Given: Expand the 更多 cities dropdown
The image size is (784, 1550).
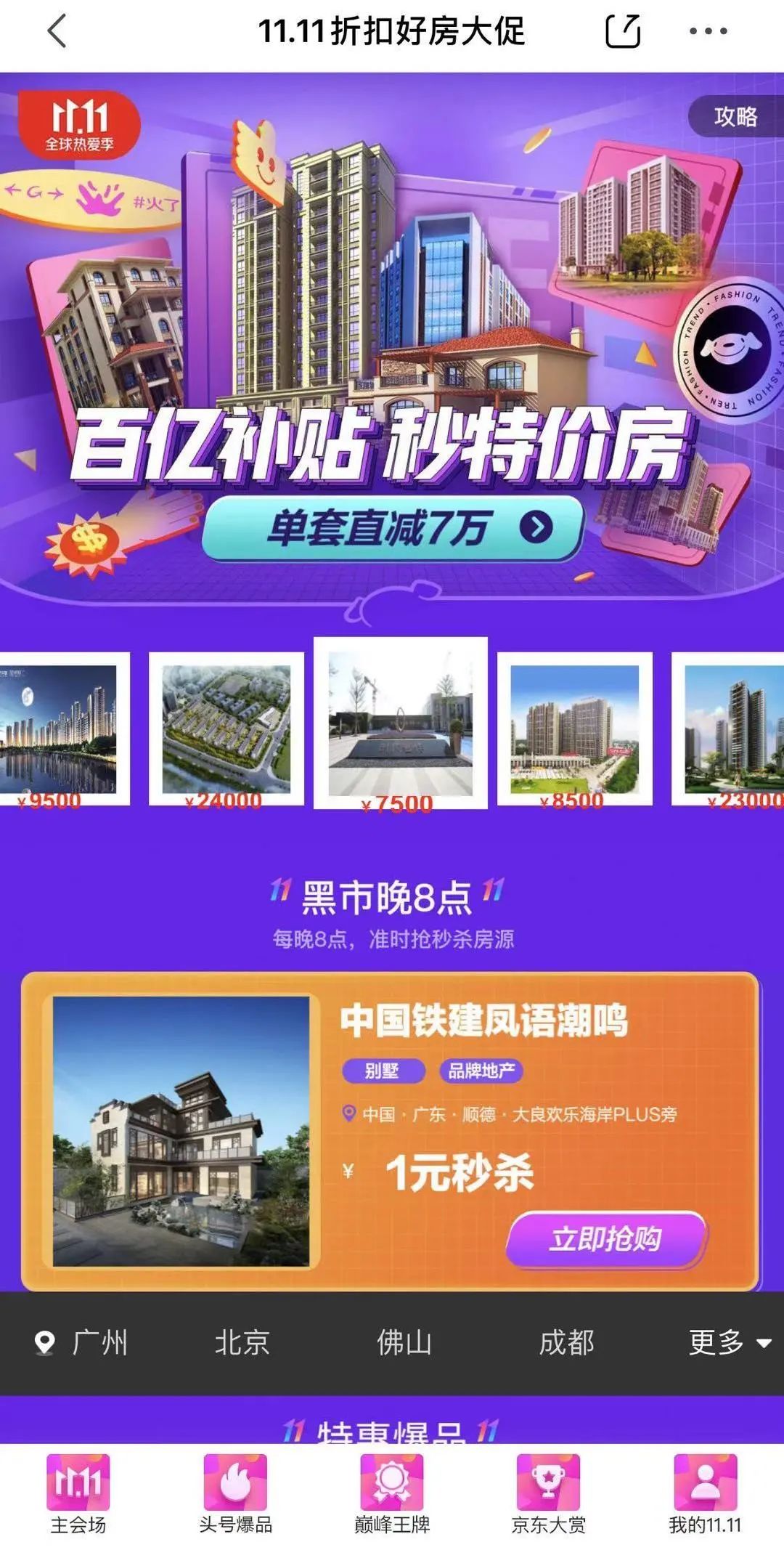Looking at the screenshot, I should pyautogui.click(x=728, y=1343).
